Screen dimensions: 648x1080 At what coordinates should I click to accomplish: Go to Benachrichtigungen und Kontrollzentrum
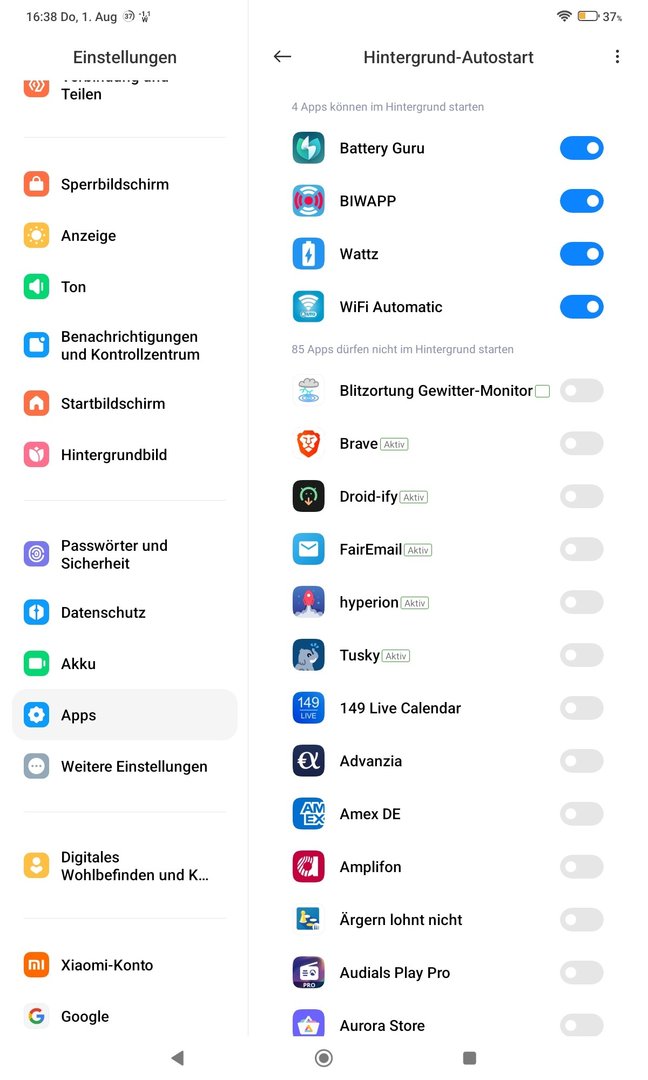(x=129, y=345)
